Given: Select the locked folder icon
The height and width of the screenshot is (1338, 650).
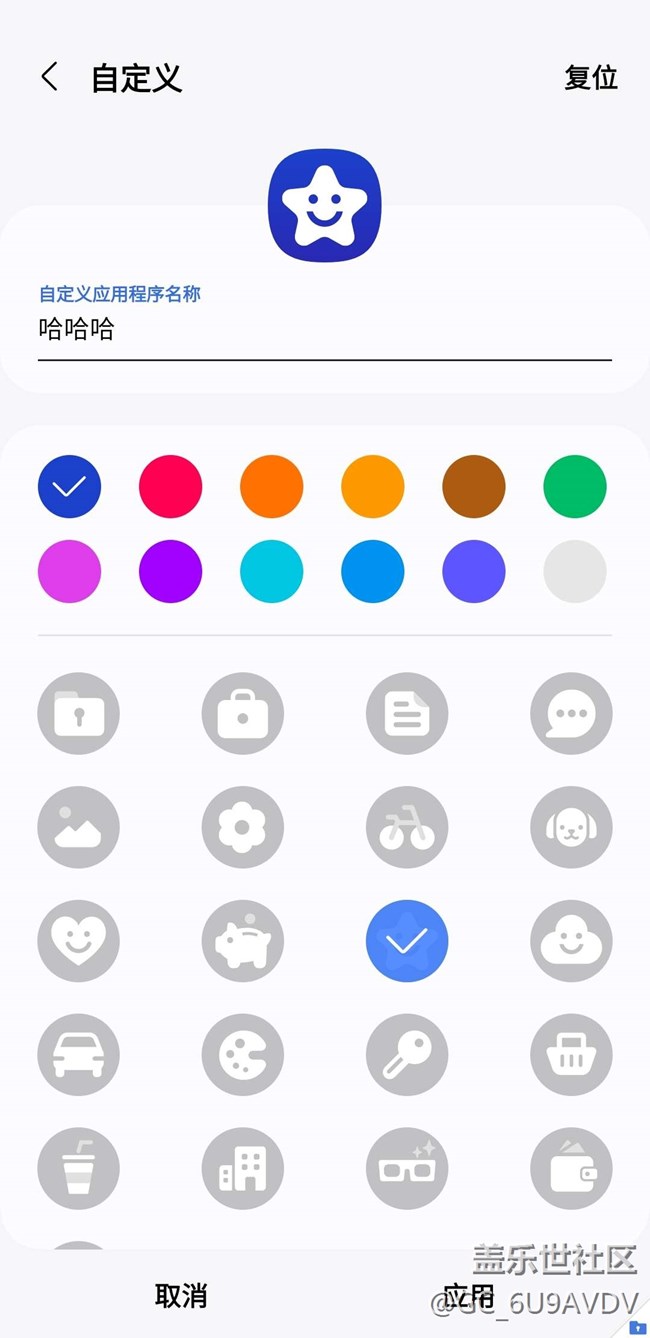Looking at the screenshot, I should (x=78, y=713).
